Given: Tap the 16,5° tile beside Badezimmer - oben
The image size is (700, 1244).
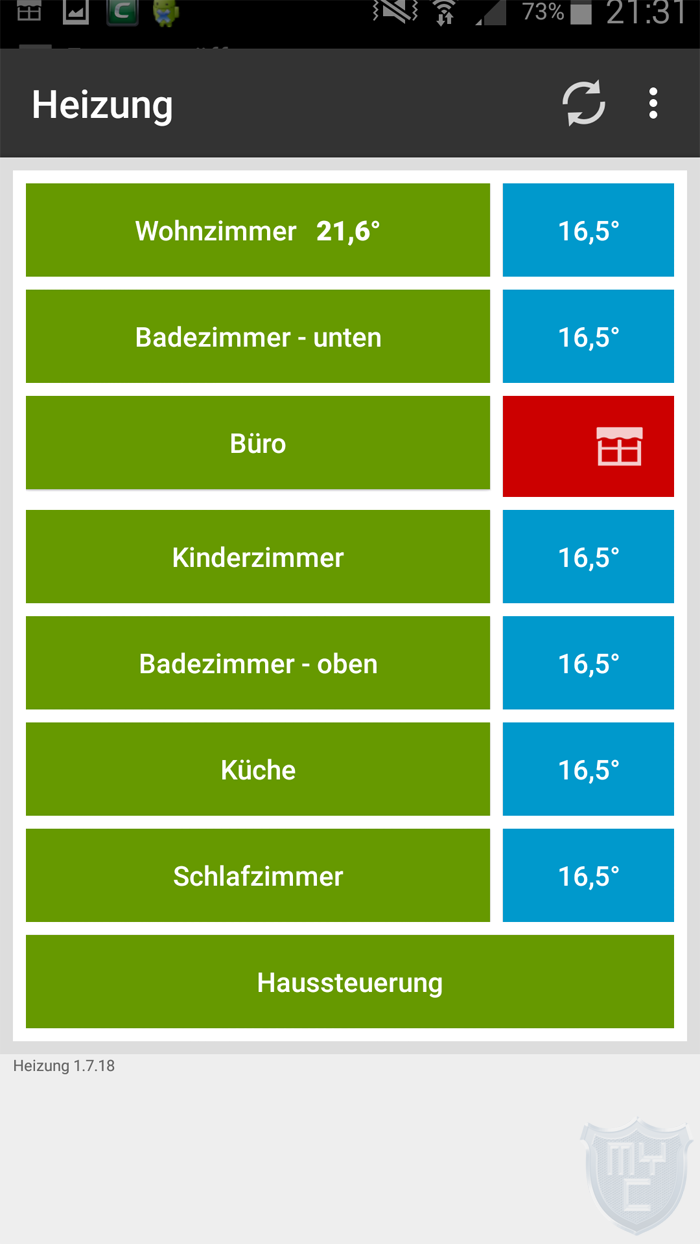Looking at the screenshot, I should pyautogui.click(x=588, y=663).
